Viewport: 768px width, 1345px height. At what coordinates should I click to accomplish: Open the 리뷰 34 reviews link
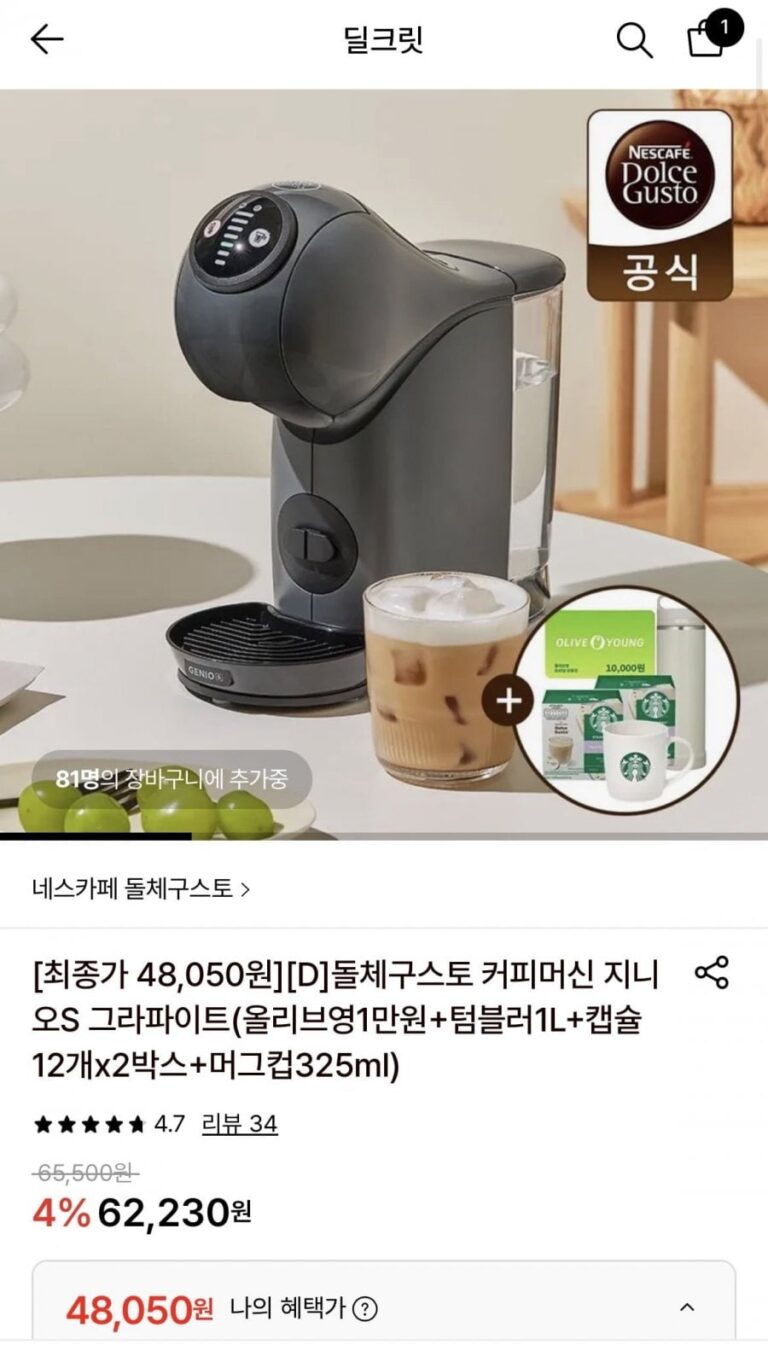[239, 1124]
